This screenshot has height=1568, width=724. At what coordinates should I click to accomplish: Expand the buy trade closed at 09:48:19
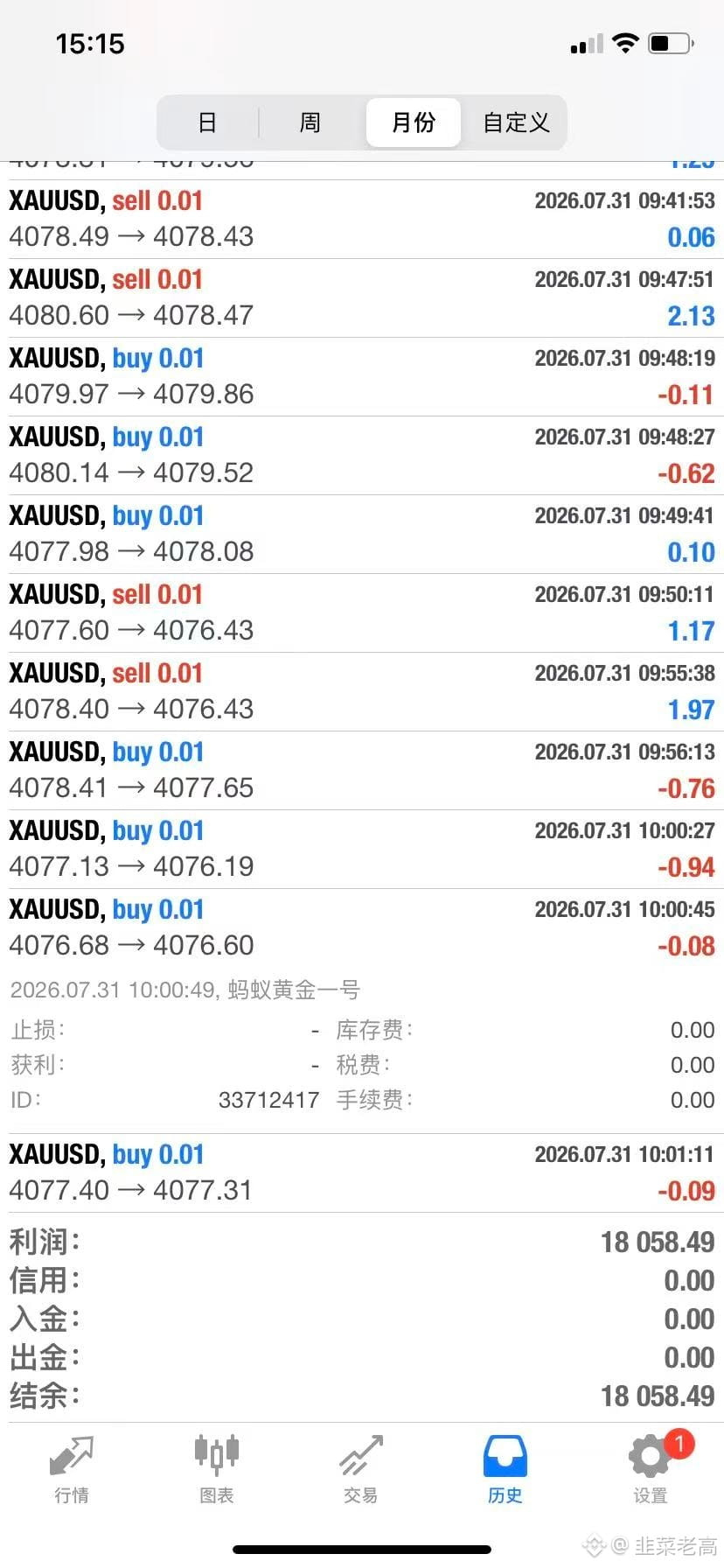tap(362, 377)
